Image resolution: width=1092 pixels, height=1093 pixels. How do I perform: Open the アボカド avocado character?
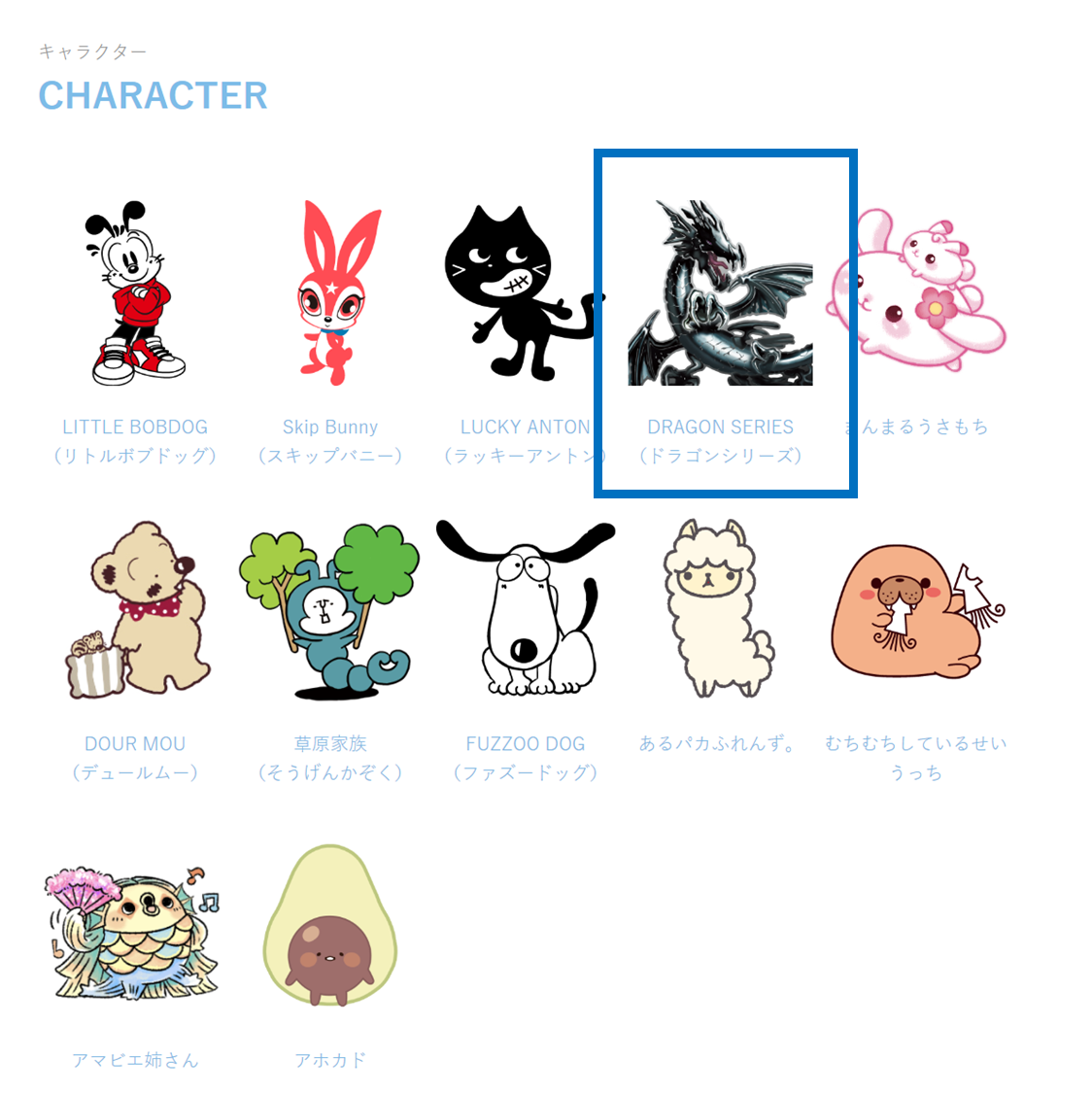pos(330,928)
